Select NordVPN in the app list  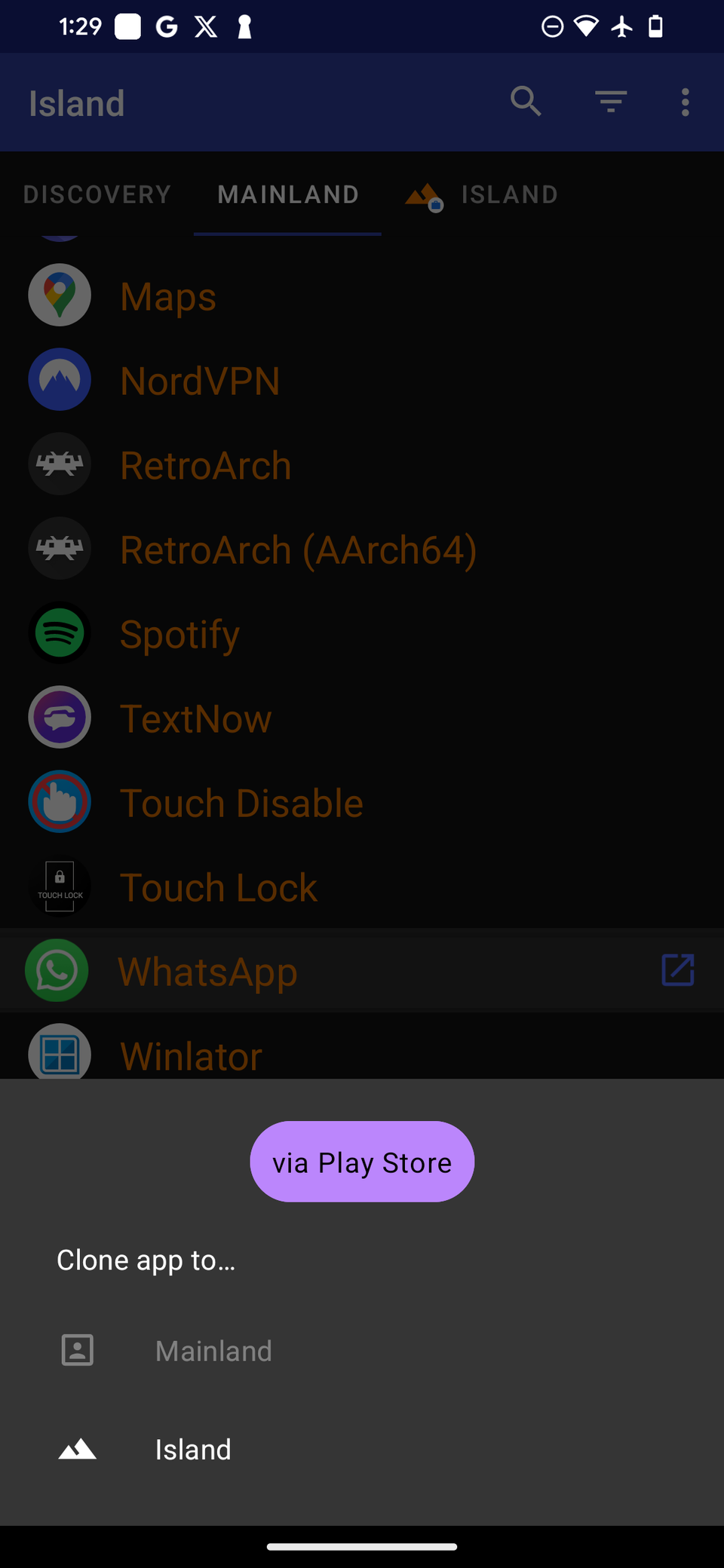pyautogui.click(x=200, y=381)
